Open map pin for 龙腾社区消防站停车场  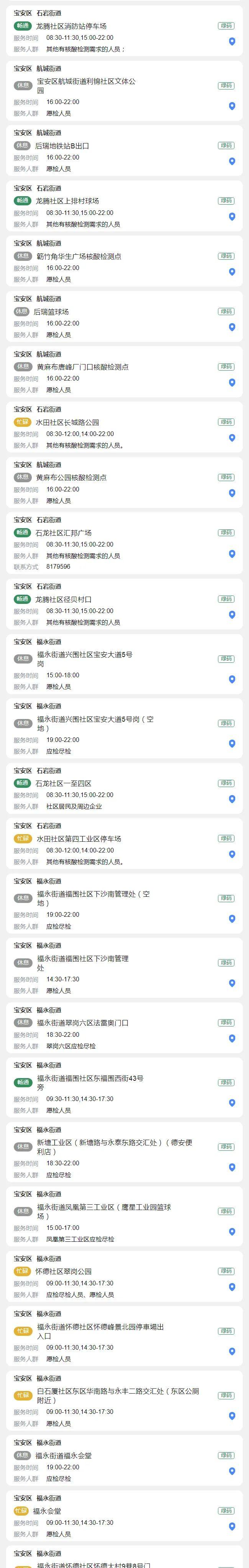point(232,41)
